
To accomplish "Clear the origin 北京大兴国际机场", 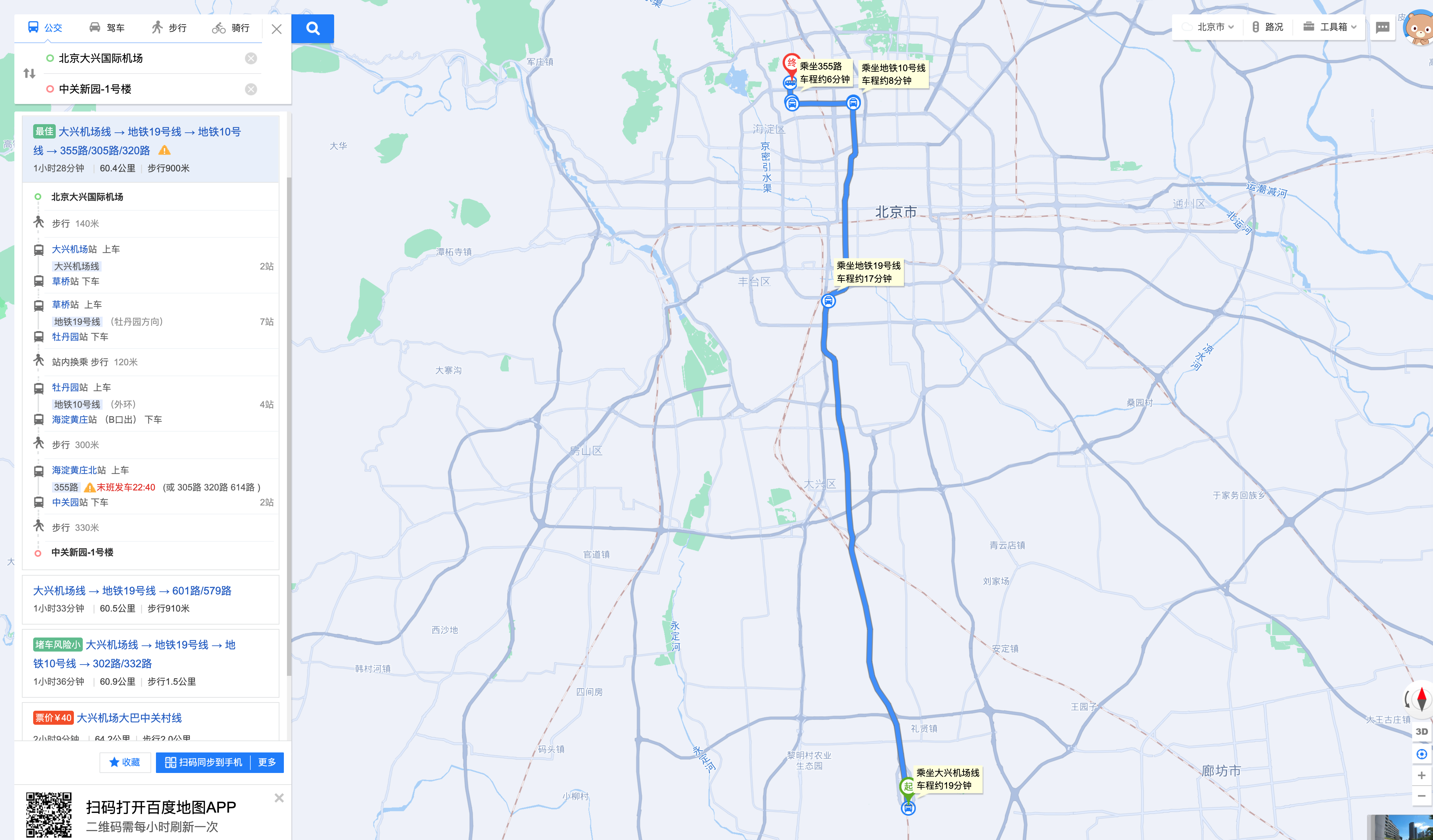I will click(251, 58).
